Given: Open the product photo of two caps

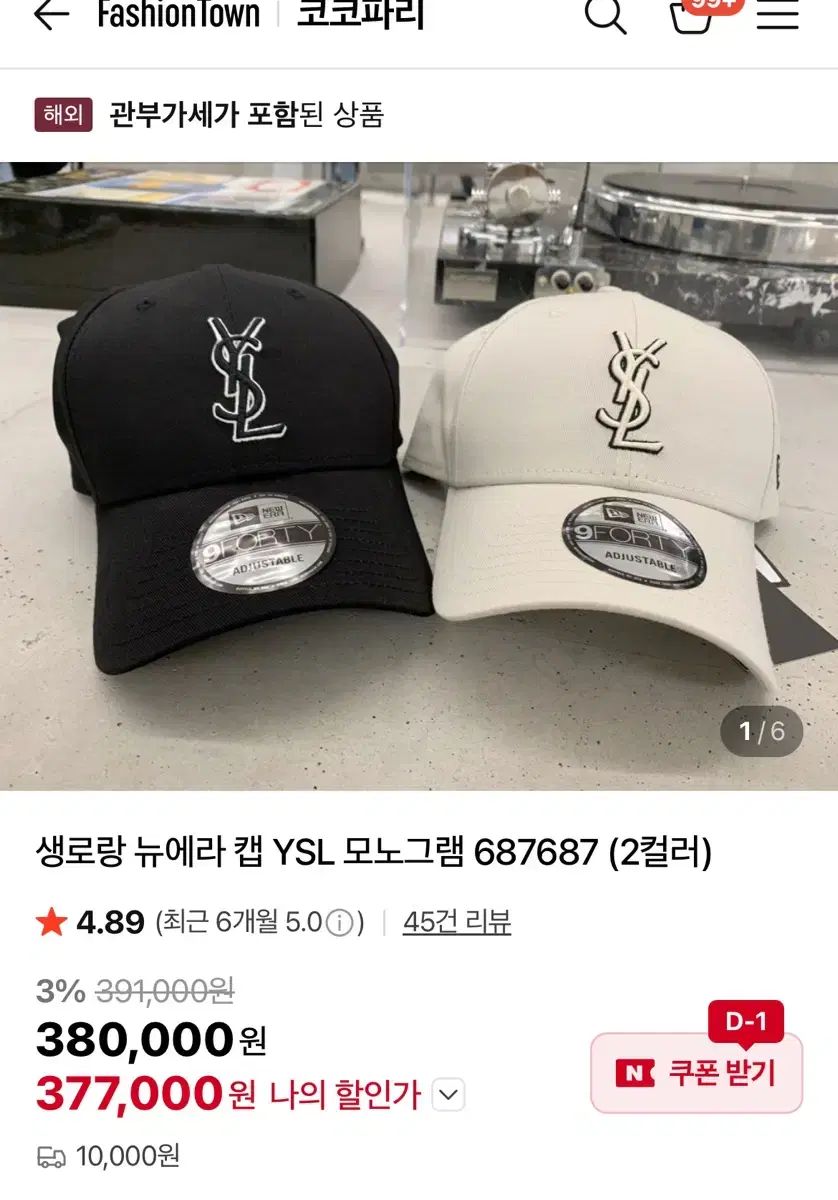Looking at the screenshot, I should (x=419, y=470).
